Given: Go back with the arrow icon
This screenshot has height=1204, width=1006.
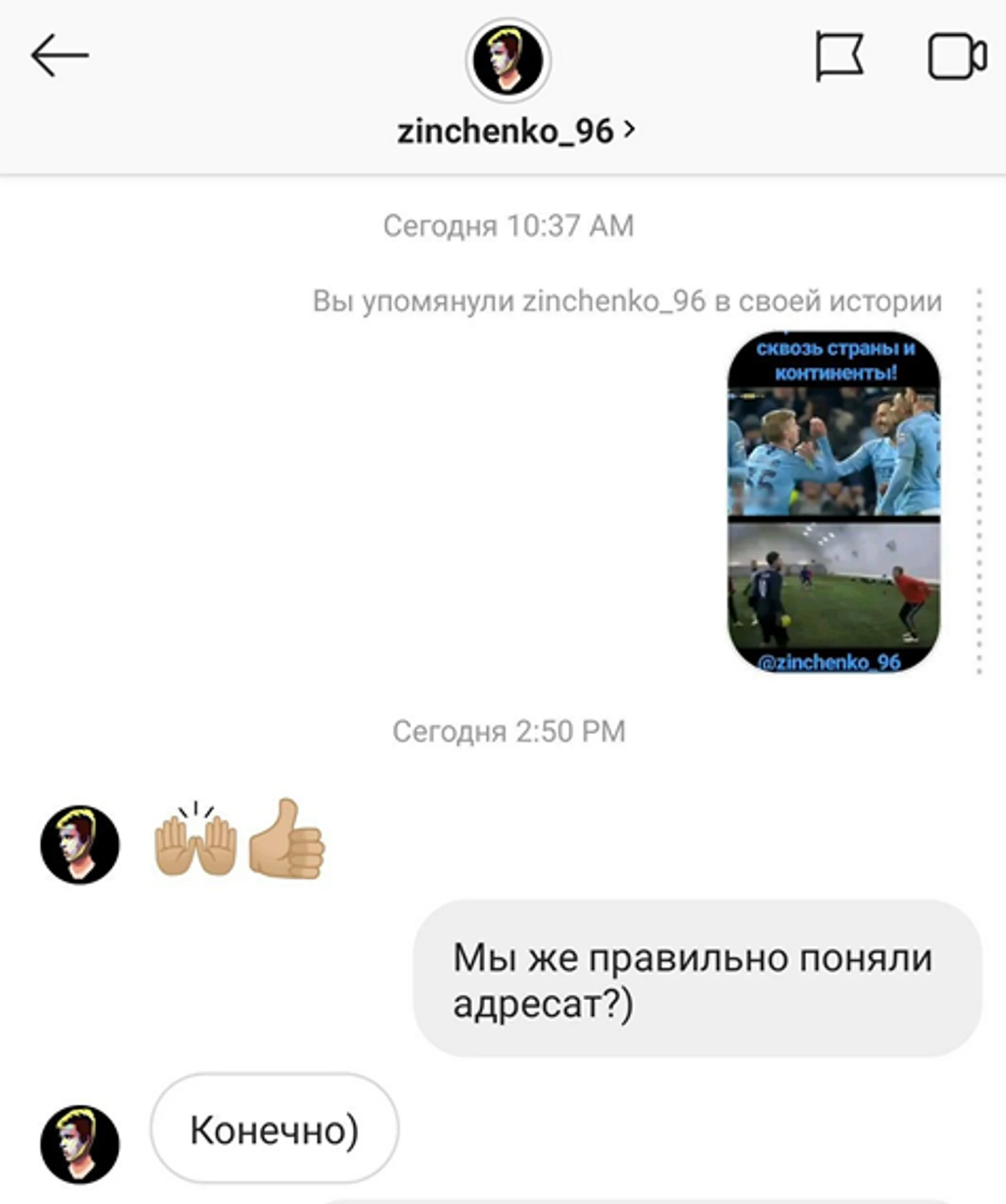Looking at the screenshot, I should 60,56.
